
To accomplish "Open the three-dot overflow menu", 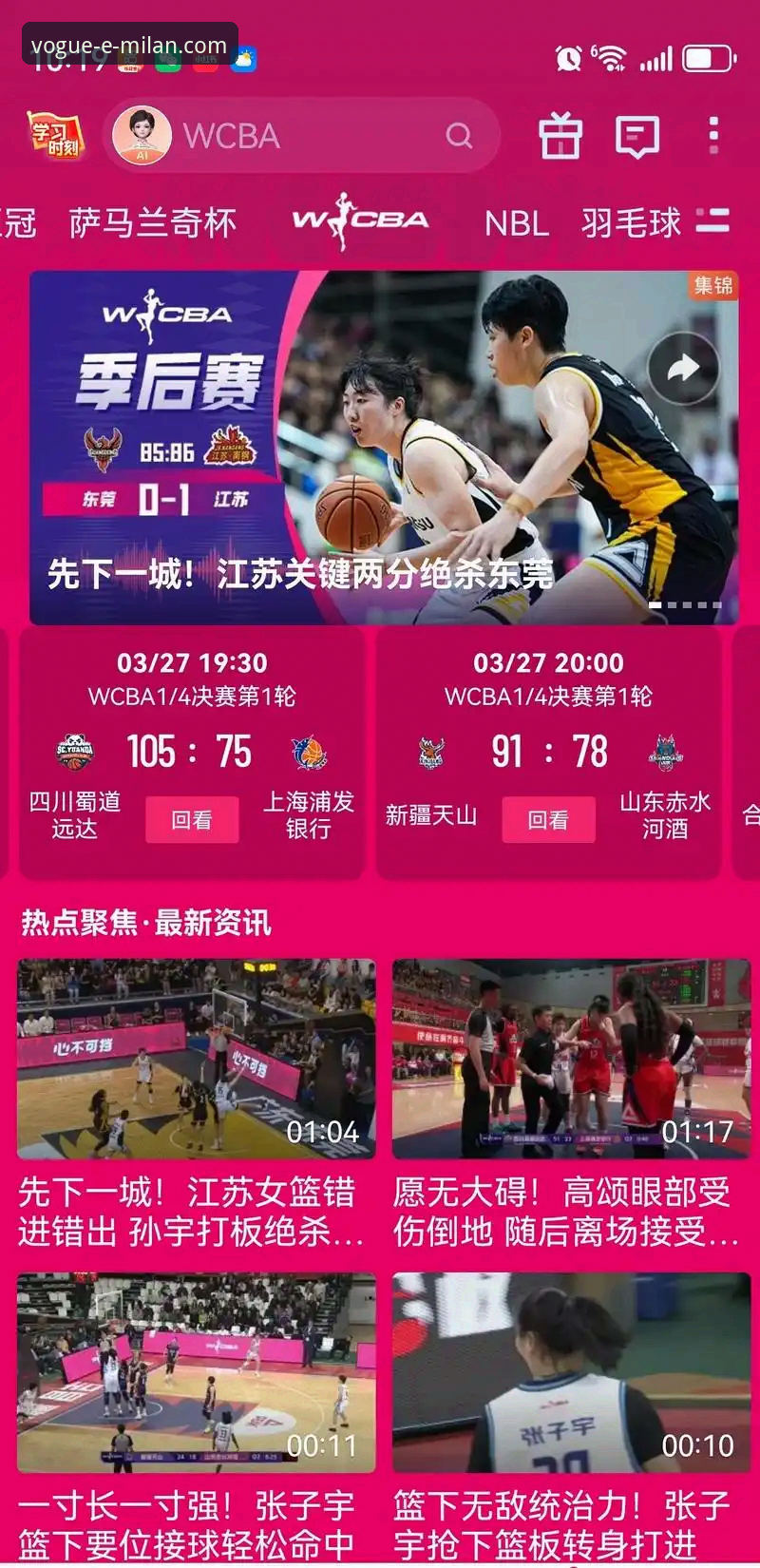I will tap(713, 135).
